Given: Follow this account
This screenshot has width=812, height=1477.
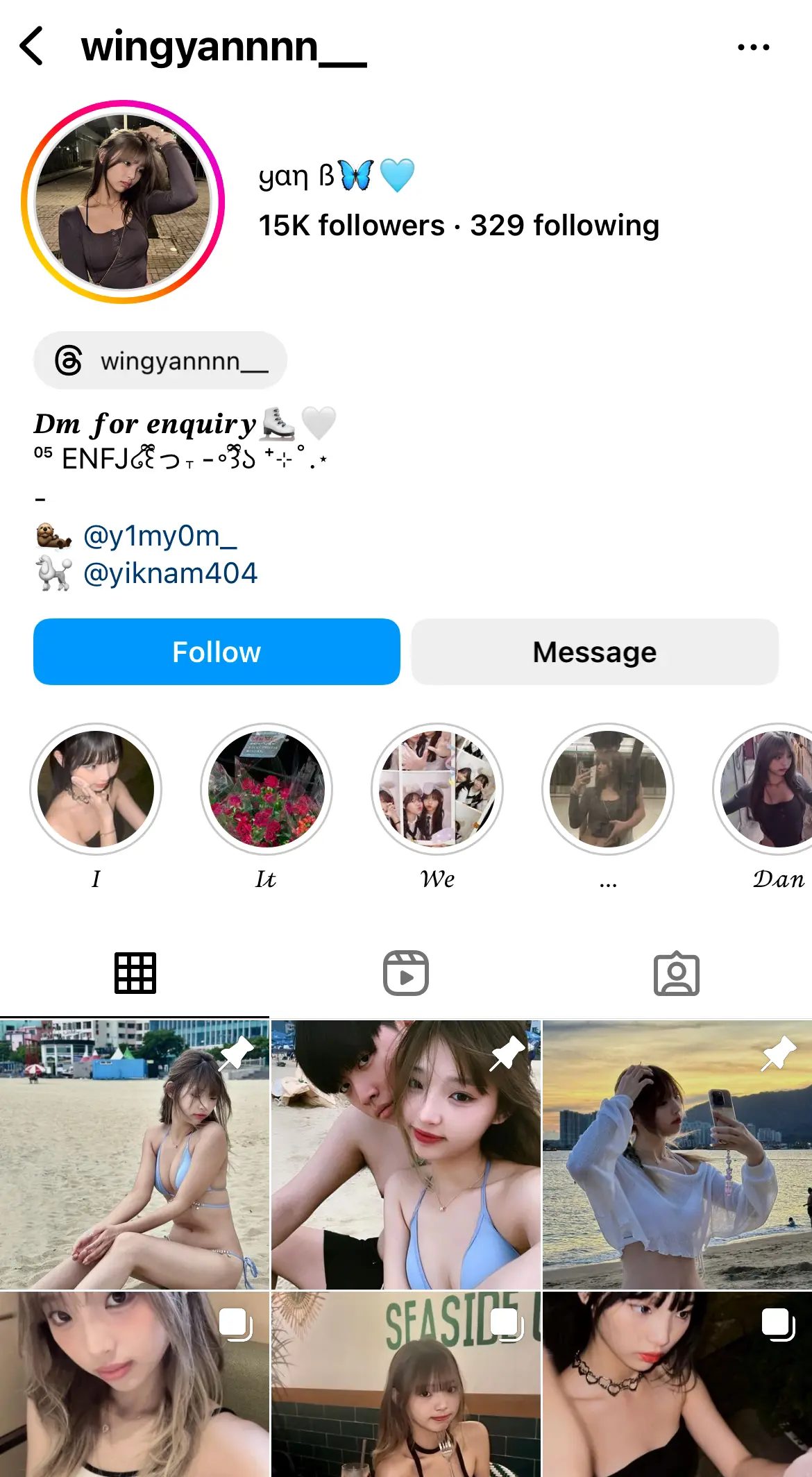Looking at the screenshot, I should click(x=217, y=652).
